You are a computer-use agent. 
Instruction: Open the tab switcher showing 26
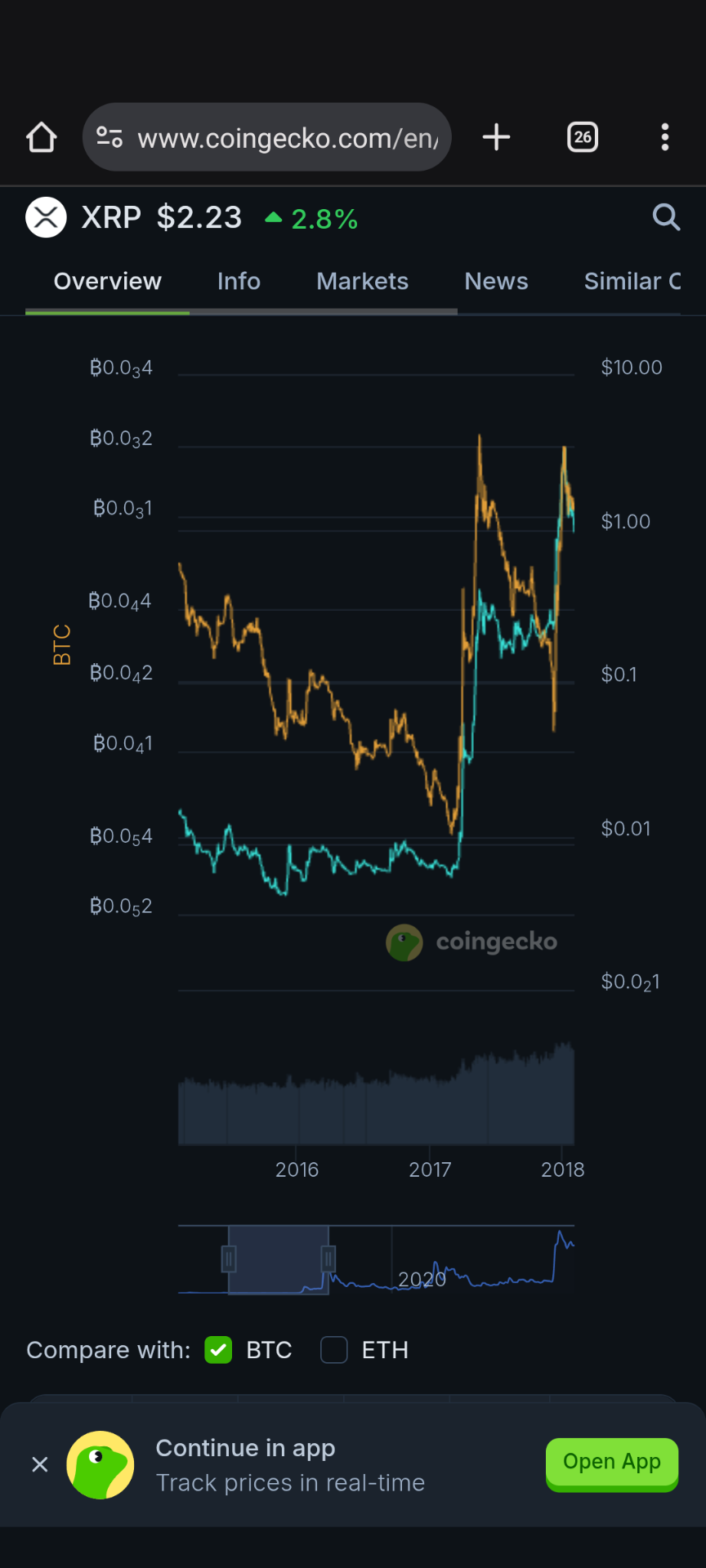point(583,137)
